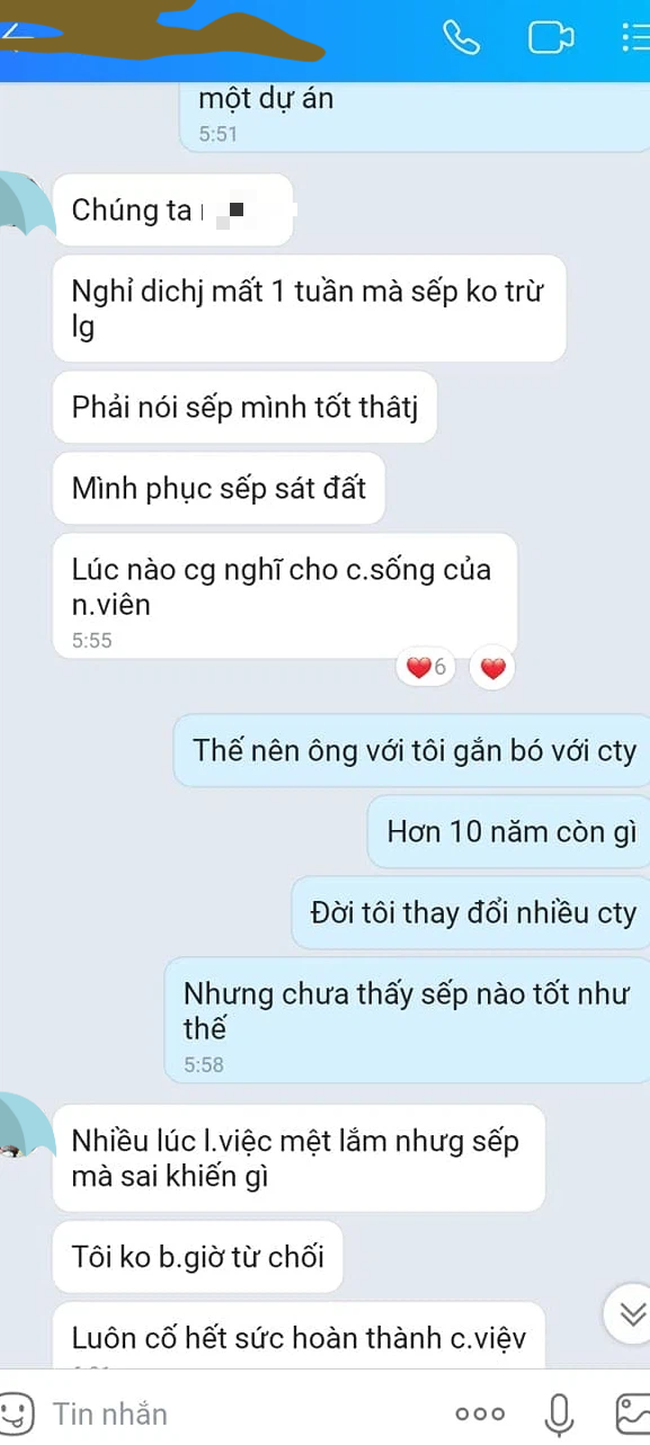
Task: Start a voice call
Action: (460, 37)
